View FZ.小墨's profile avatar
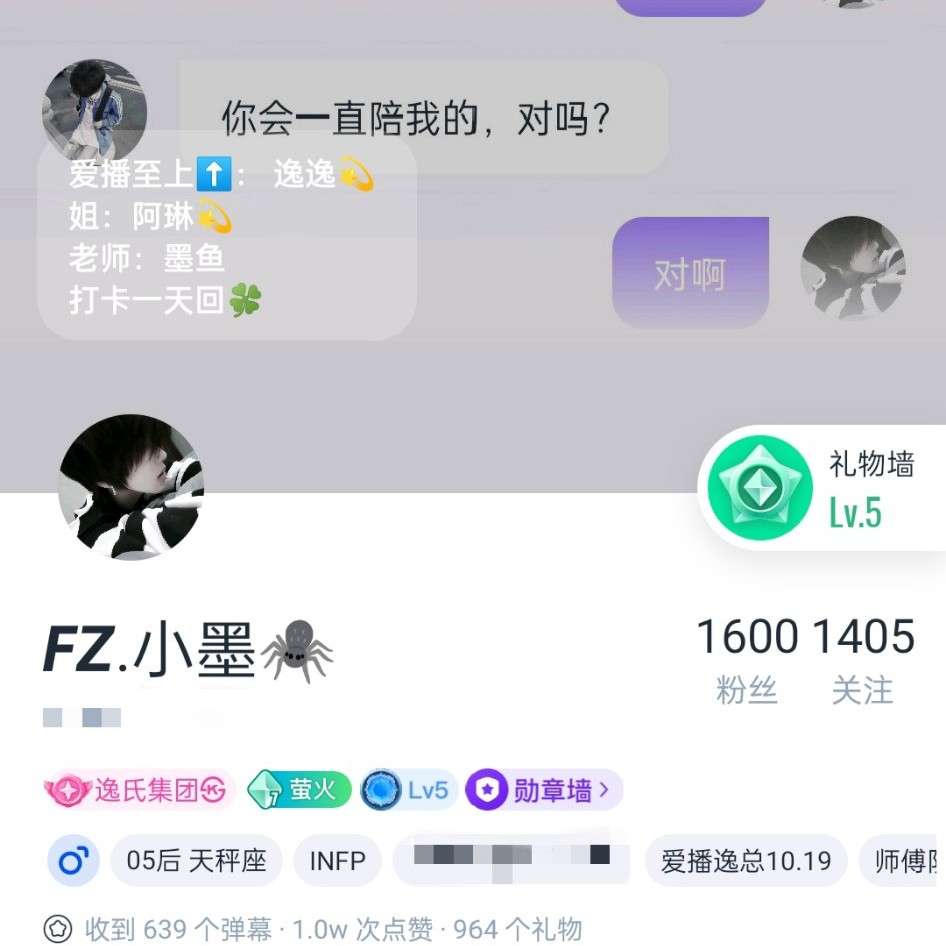 click(131, 487)
